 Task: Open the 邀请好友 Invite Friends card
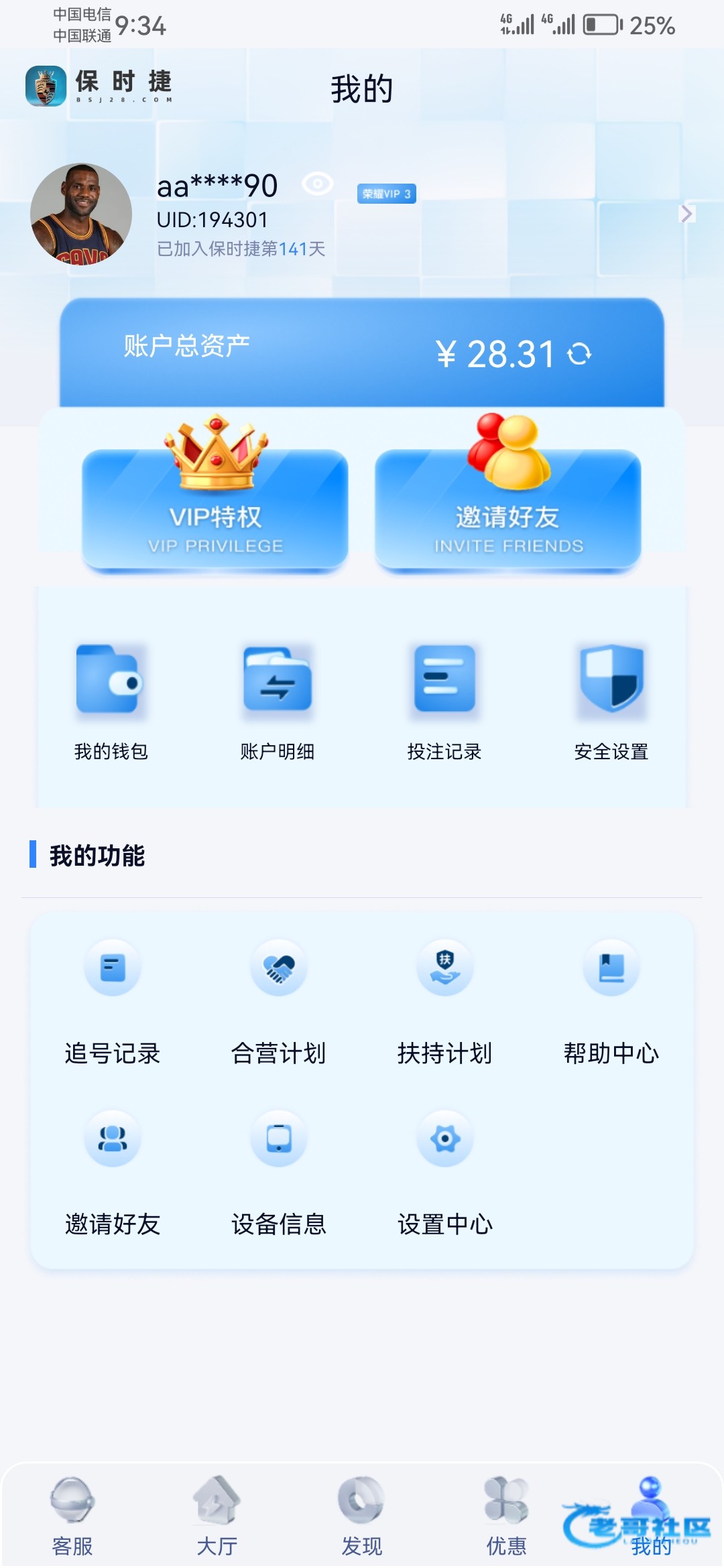click(508, 509)
